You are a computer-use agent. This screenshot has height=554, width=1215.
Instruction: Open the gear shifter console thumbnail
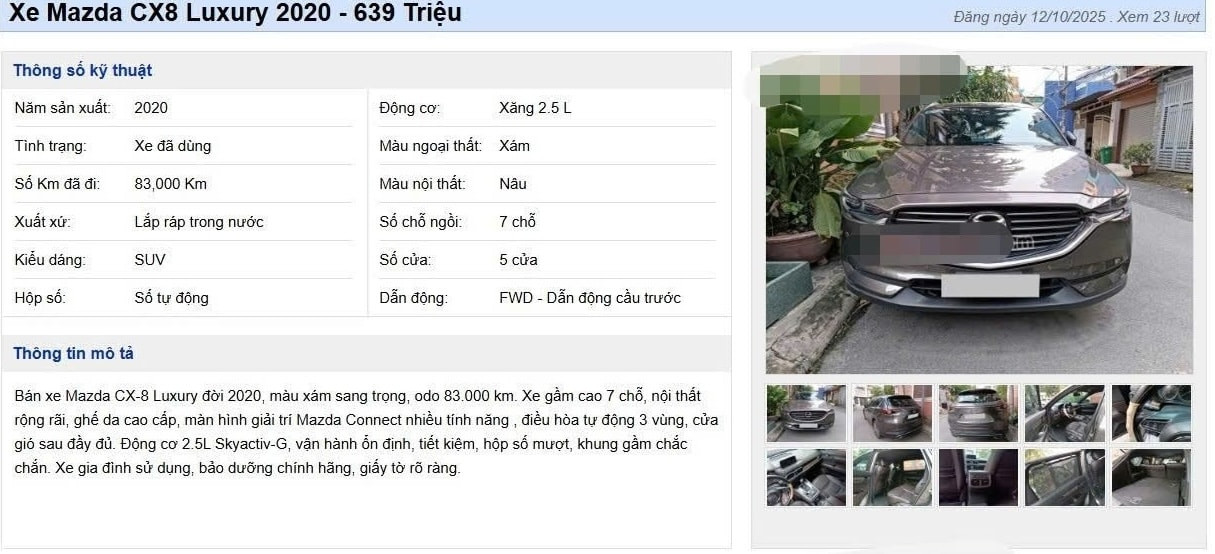pos(806,477)
